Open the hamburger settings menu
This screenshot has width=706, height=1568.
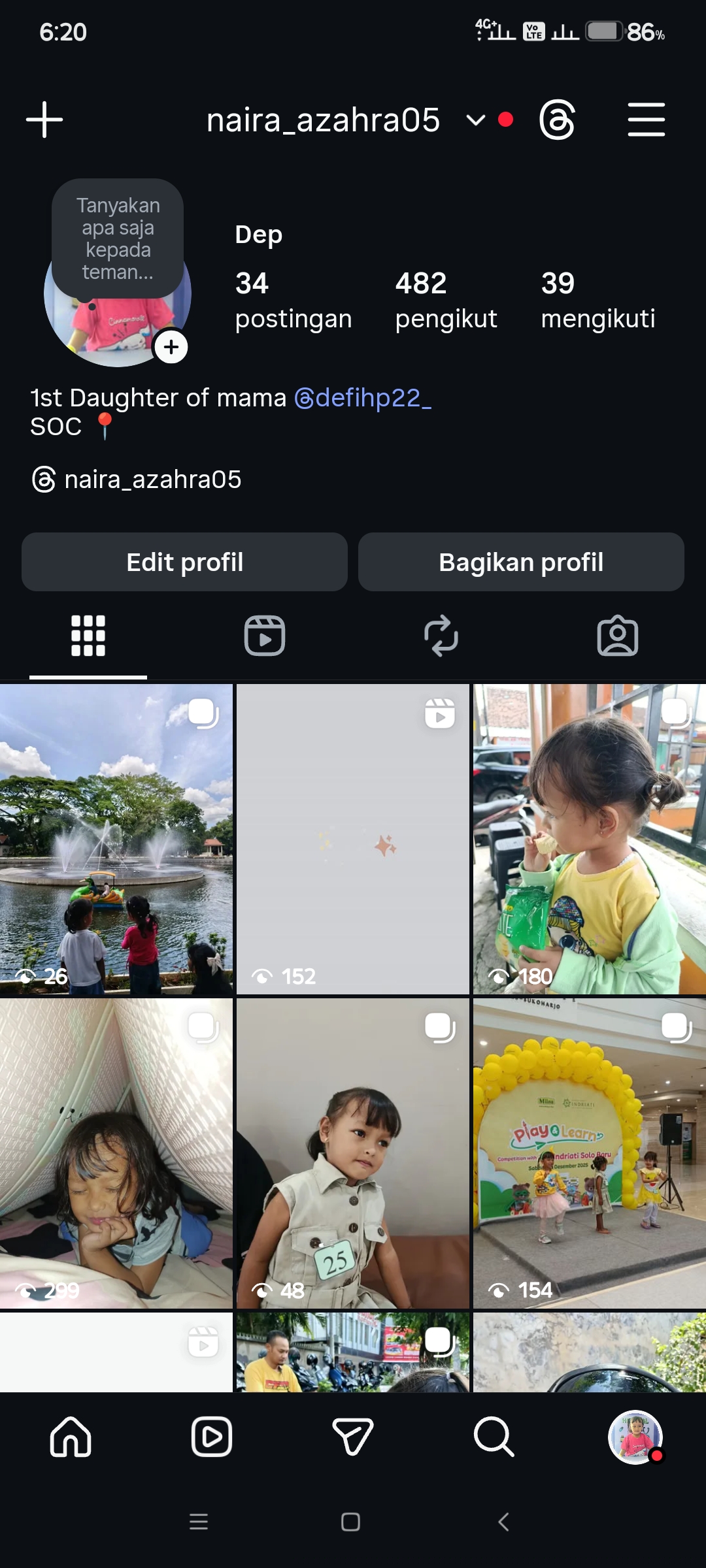(646, 120)
